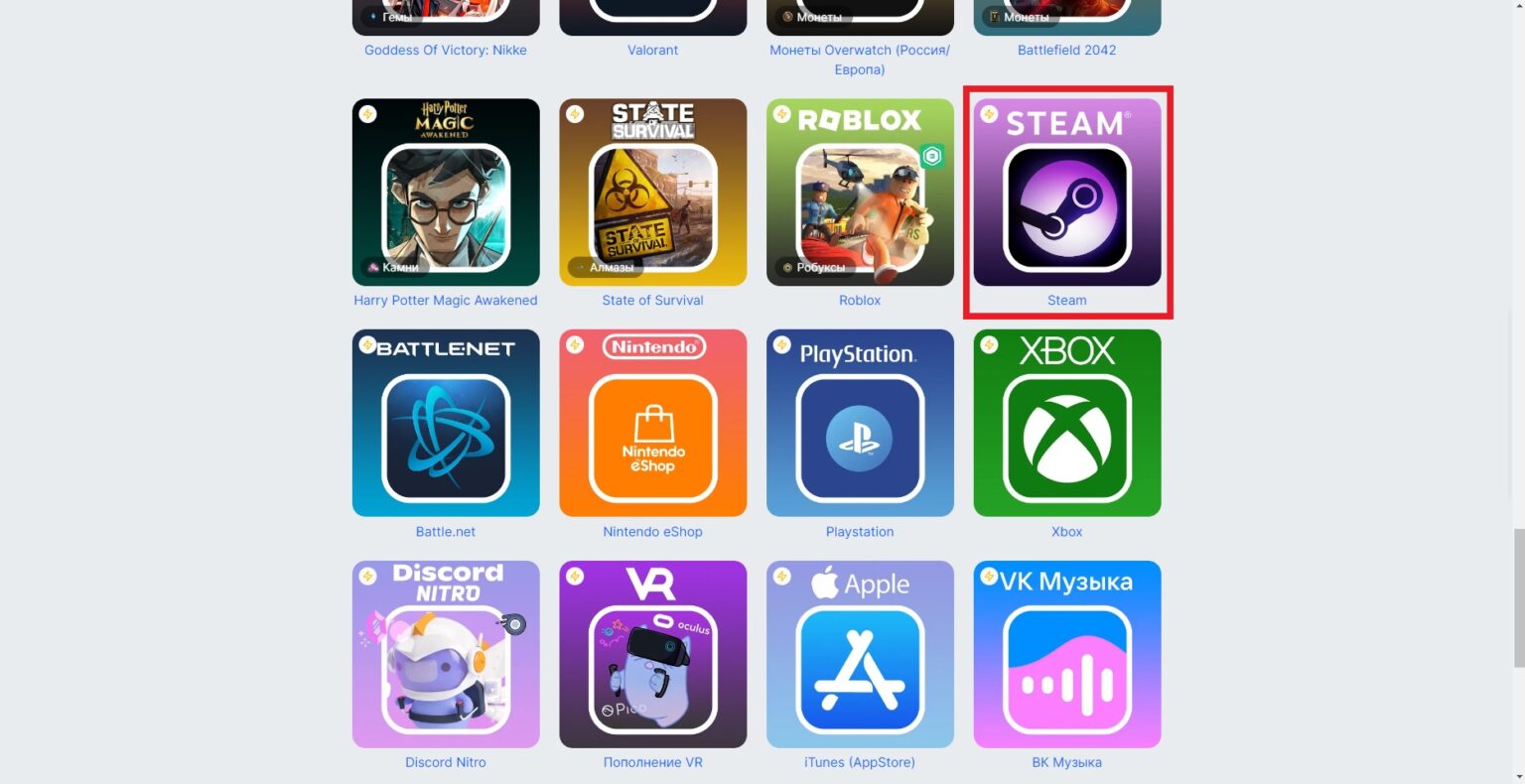Viewport: 1525px width, 784px height.
Task: Follow the Goddess Of Victory: Nikke link
Action: click(x=446, y=50)
